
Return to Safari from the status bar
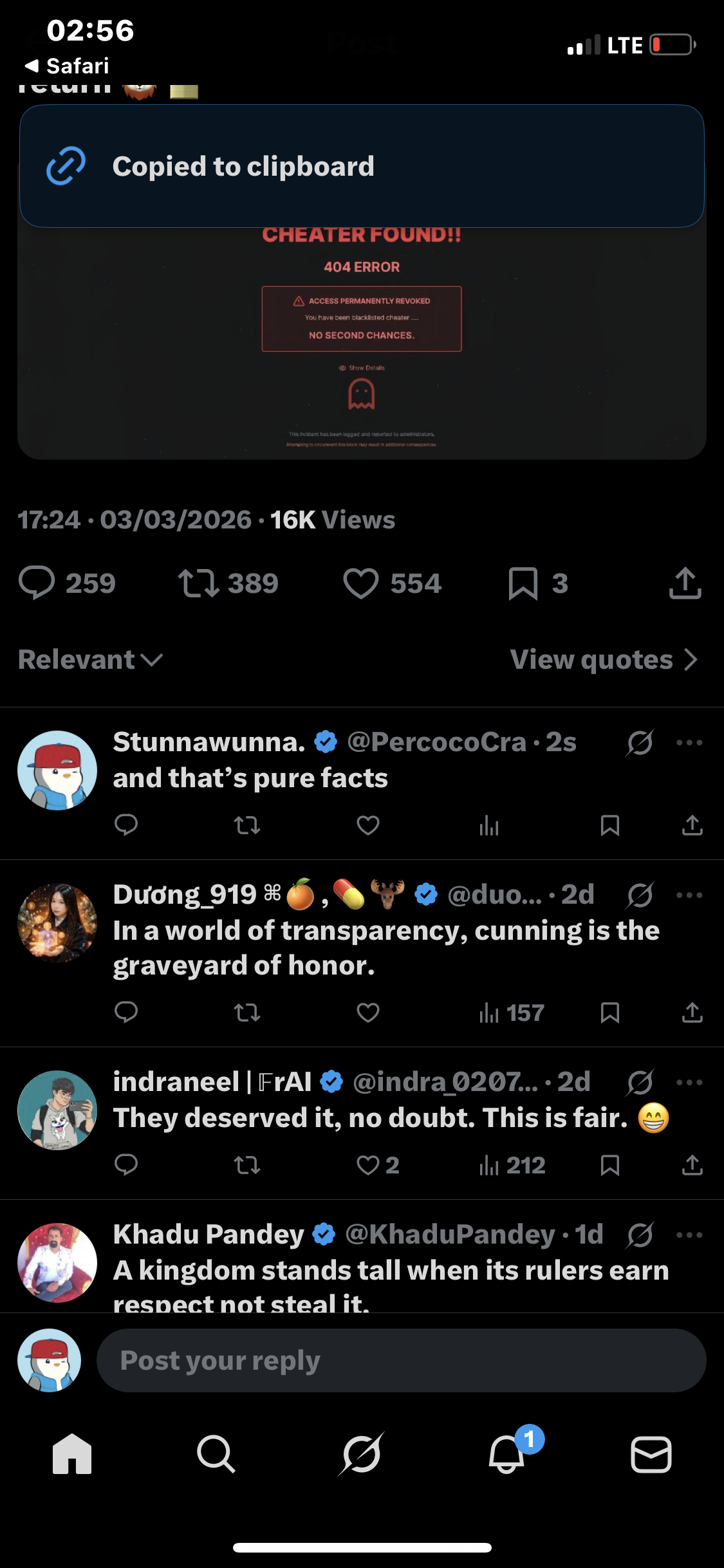(67, 66)
